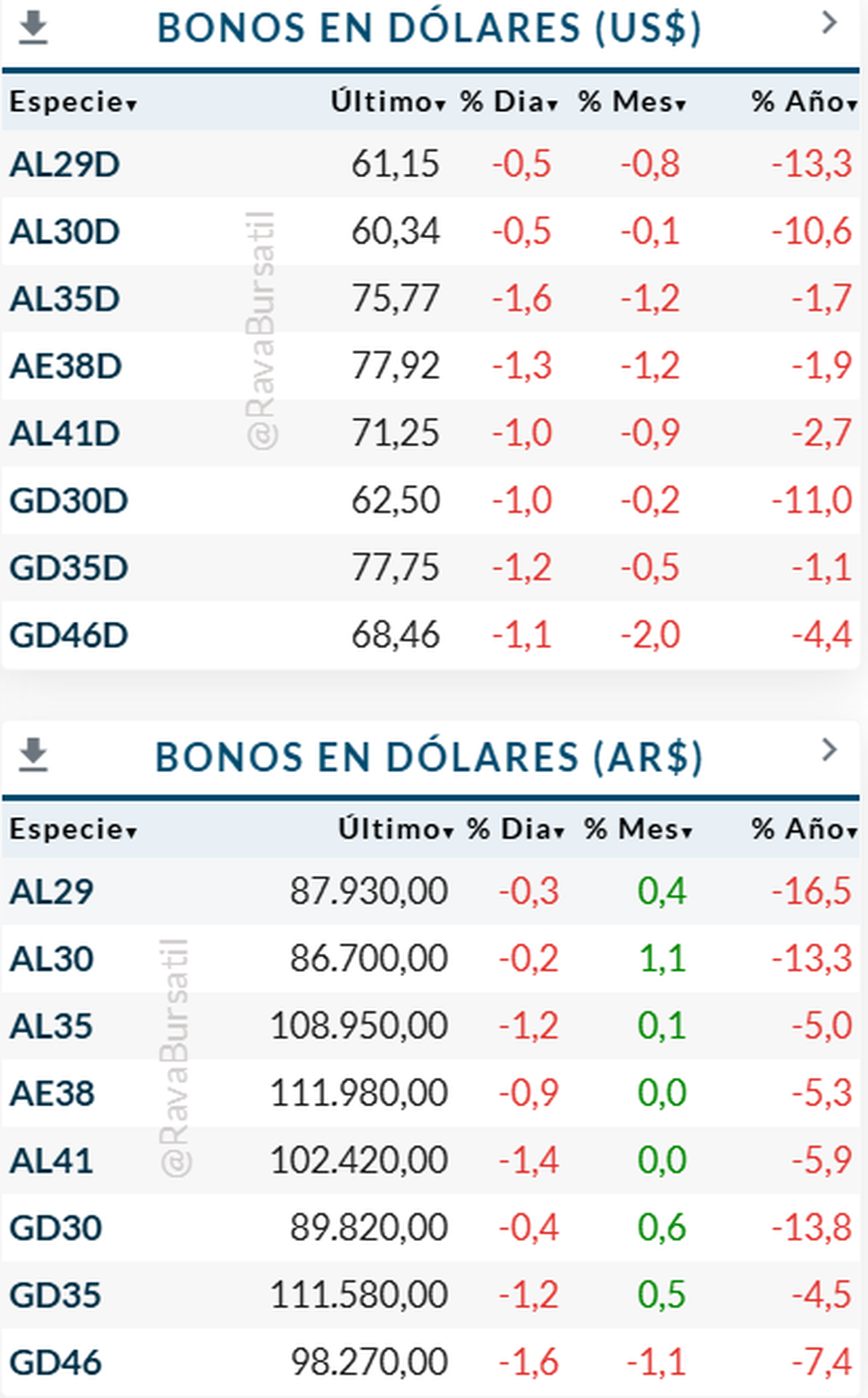Open the AL30D bond details
This screenshot has width=868, height=1398.
click(x=64, y=232)
